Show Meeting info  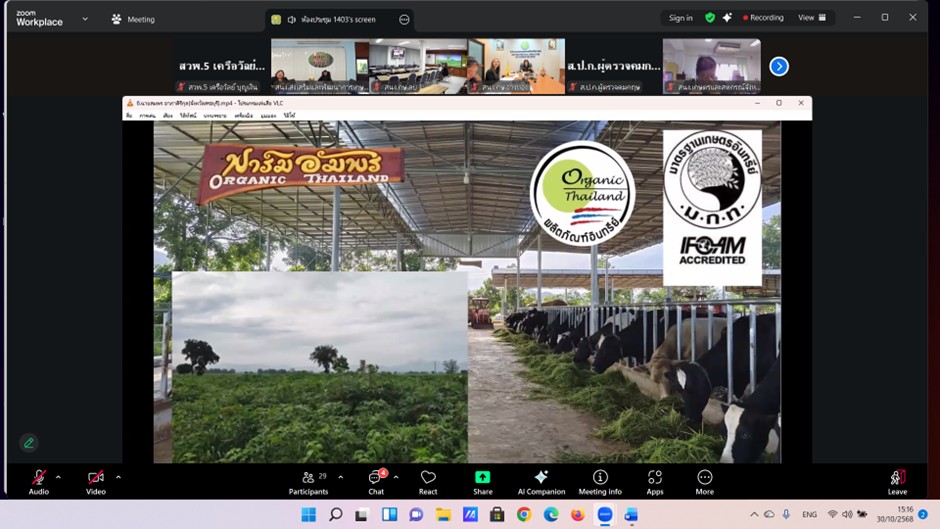600,481
